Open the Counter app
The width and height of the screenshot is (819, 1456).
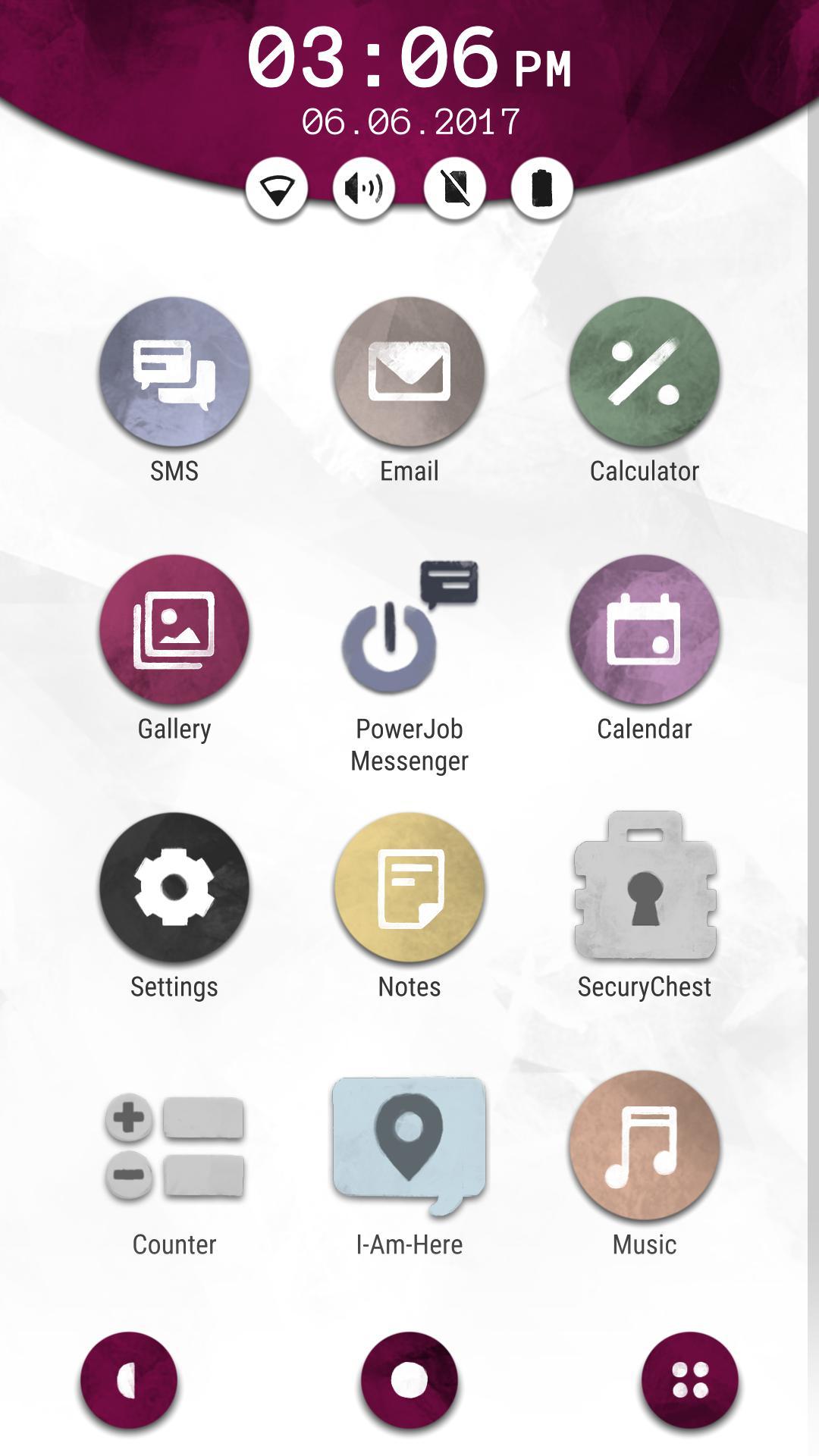tap(174, 1147)
